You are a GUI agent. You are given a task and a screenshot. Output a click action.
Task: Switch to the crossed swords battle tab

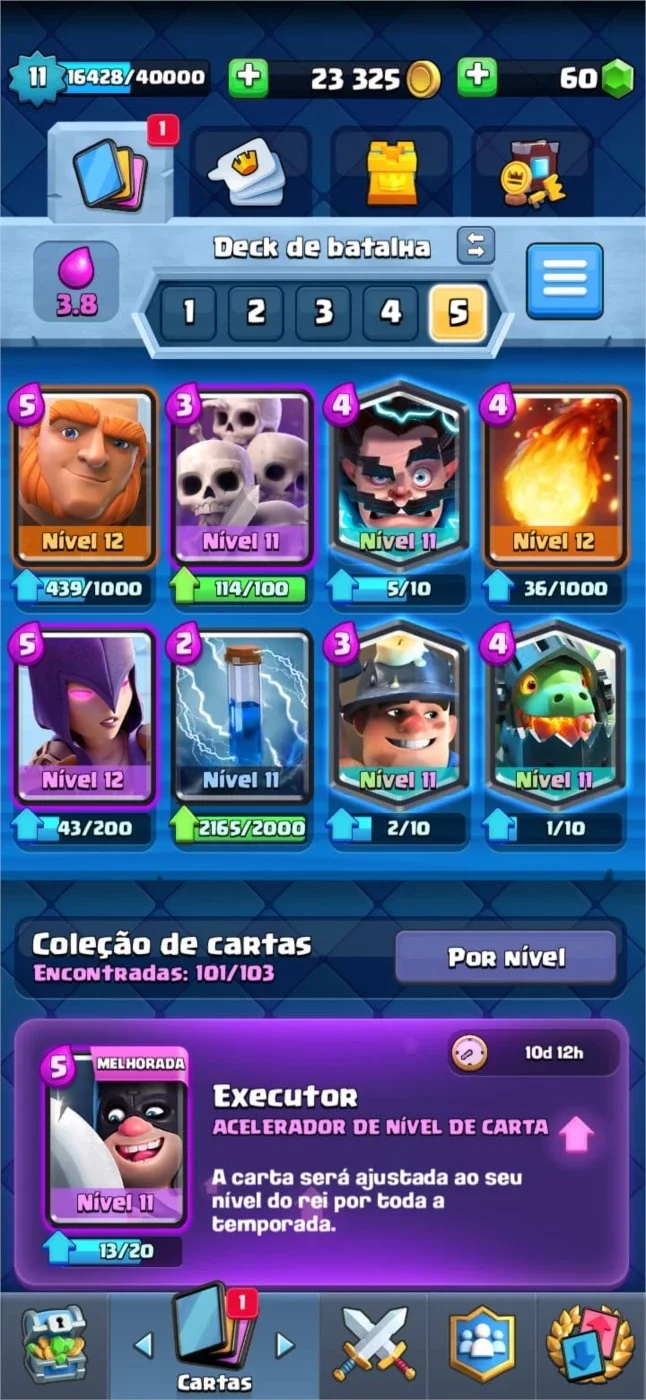[373, 1345]
